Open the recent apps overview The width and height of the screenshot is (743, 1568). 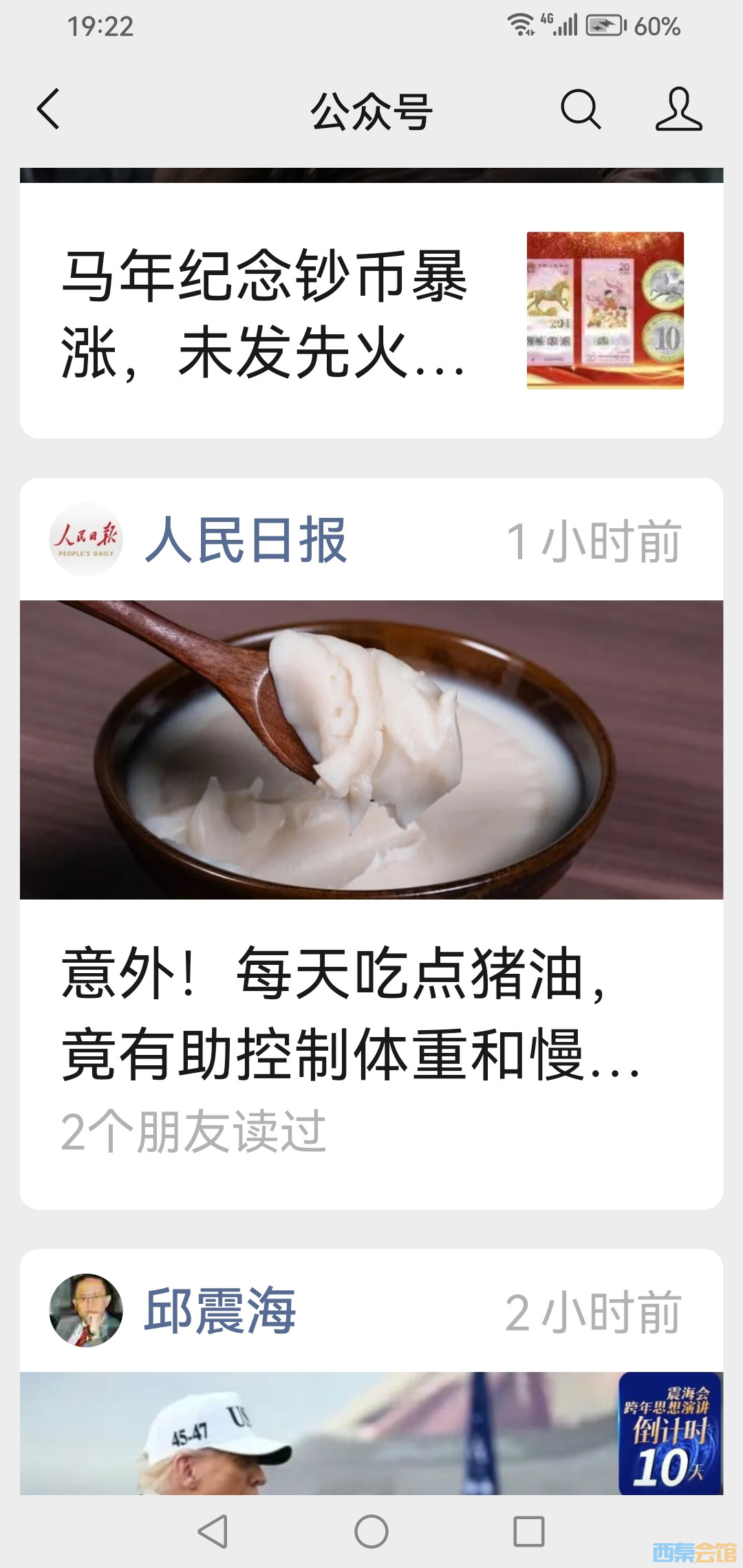528,1532
